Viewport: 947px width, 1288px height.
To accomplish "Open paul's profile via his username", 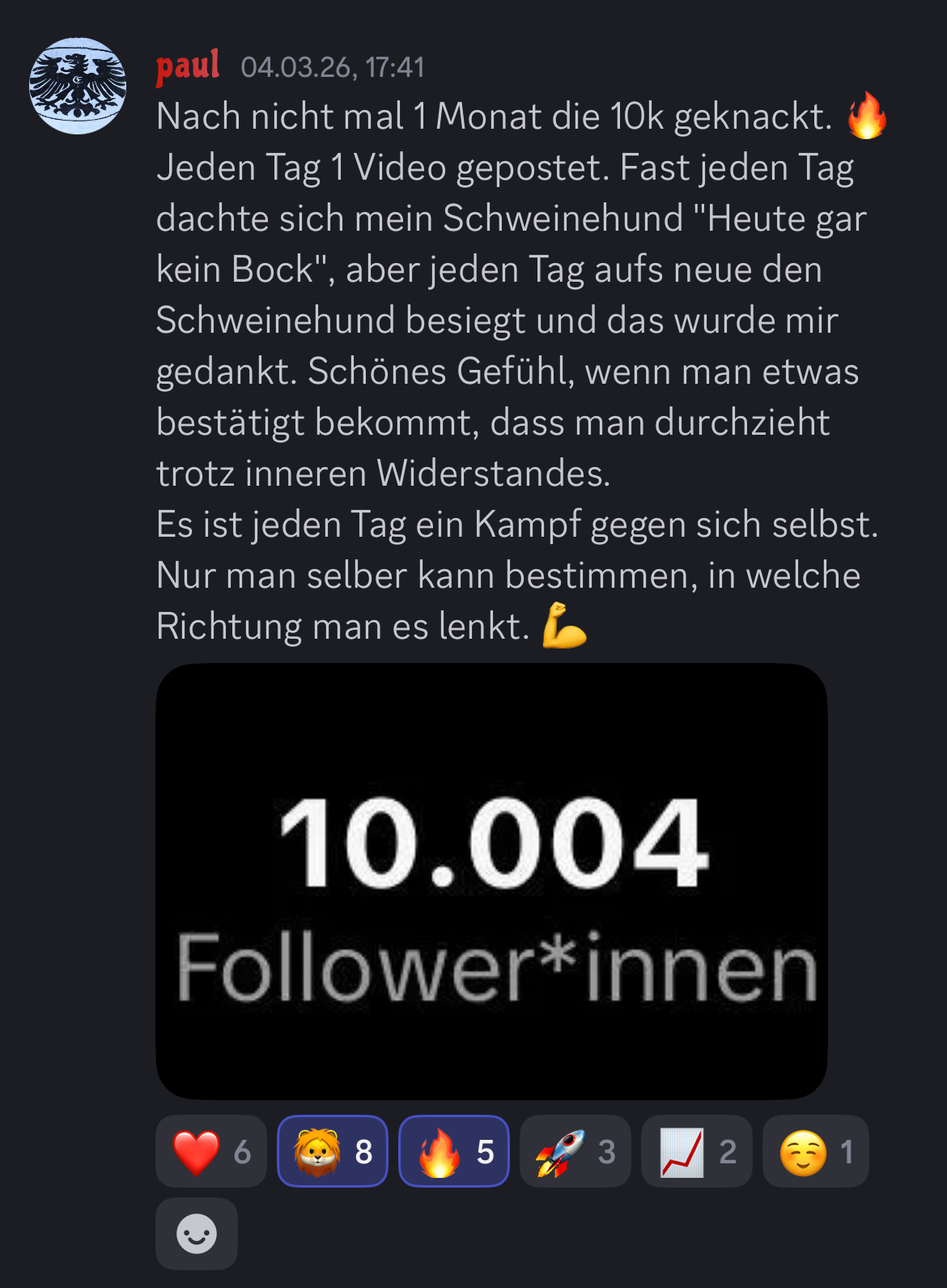I will click(x=188, y=67).
